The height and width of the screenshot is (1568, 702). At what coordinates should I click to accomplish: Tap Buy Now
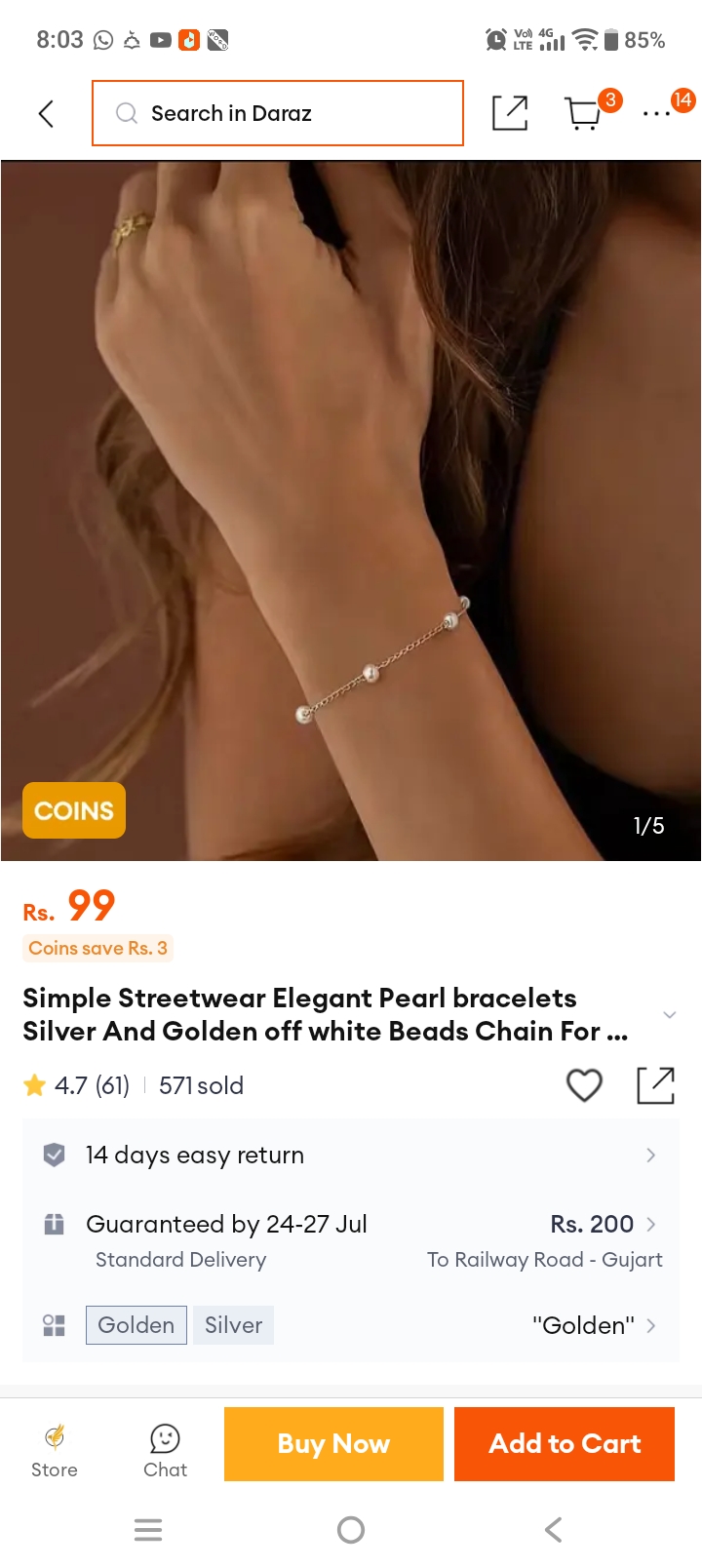click(333, 1444)
